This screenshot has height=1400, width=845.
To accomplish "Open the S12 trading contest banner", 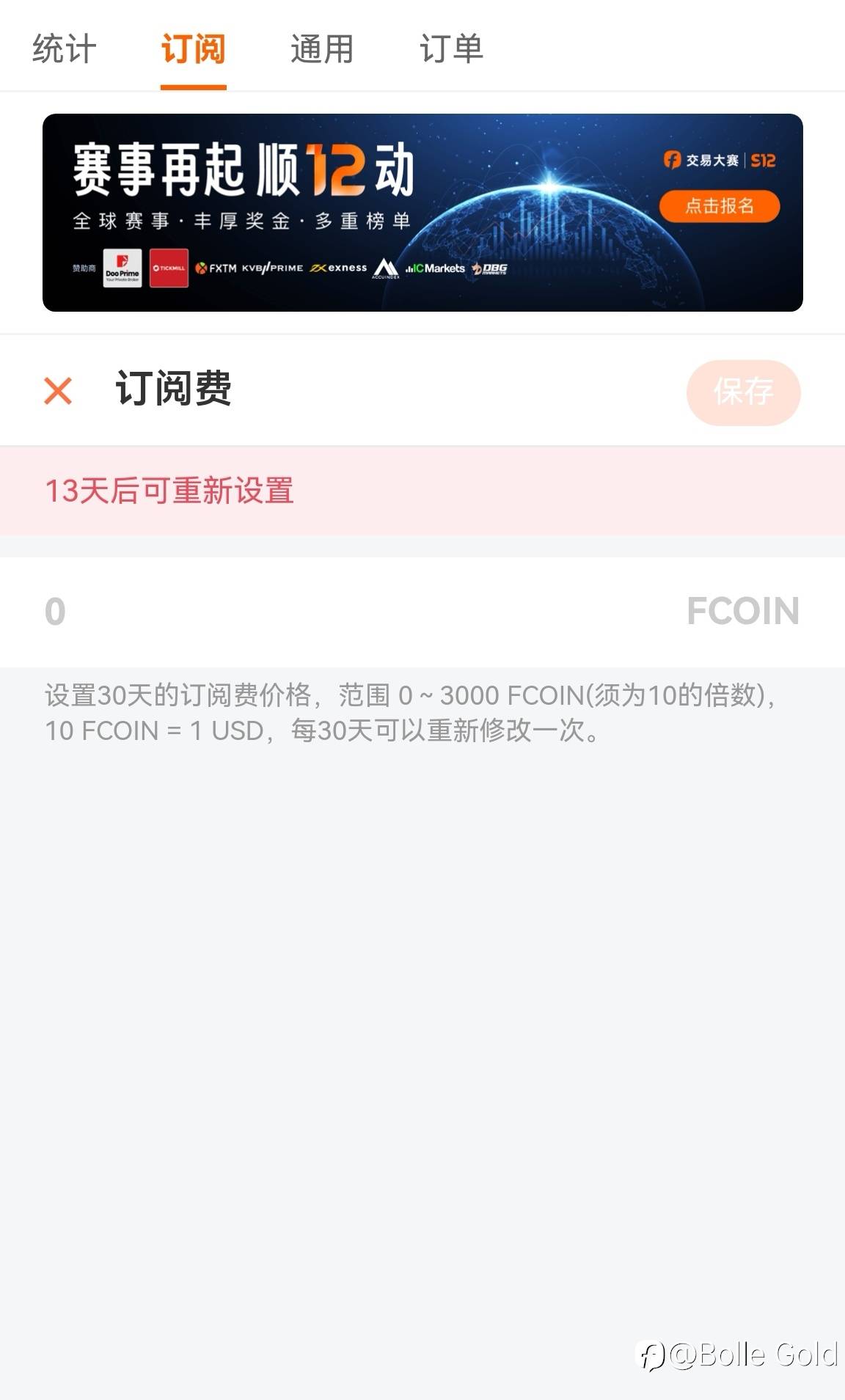I will tap(422, 213).
